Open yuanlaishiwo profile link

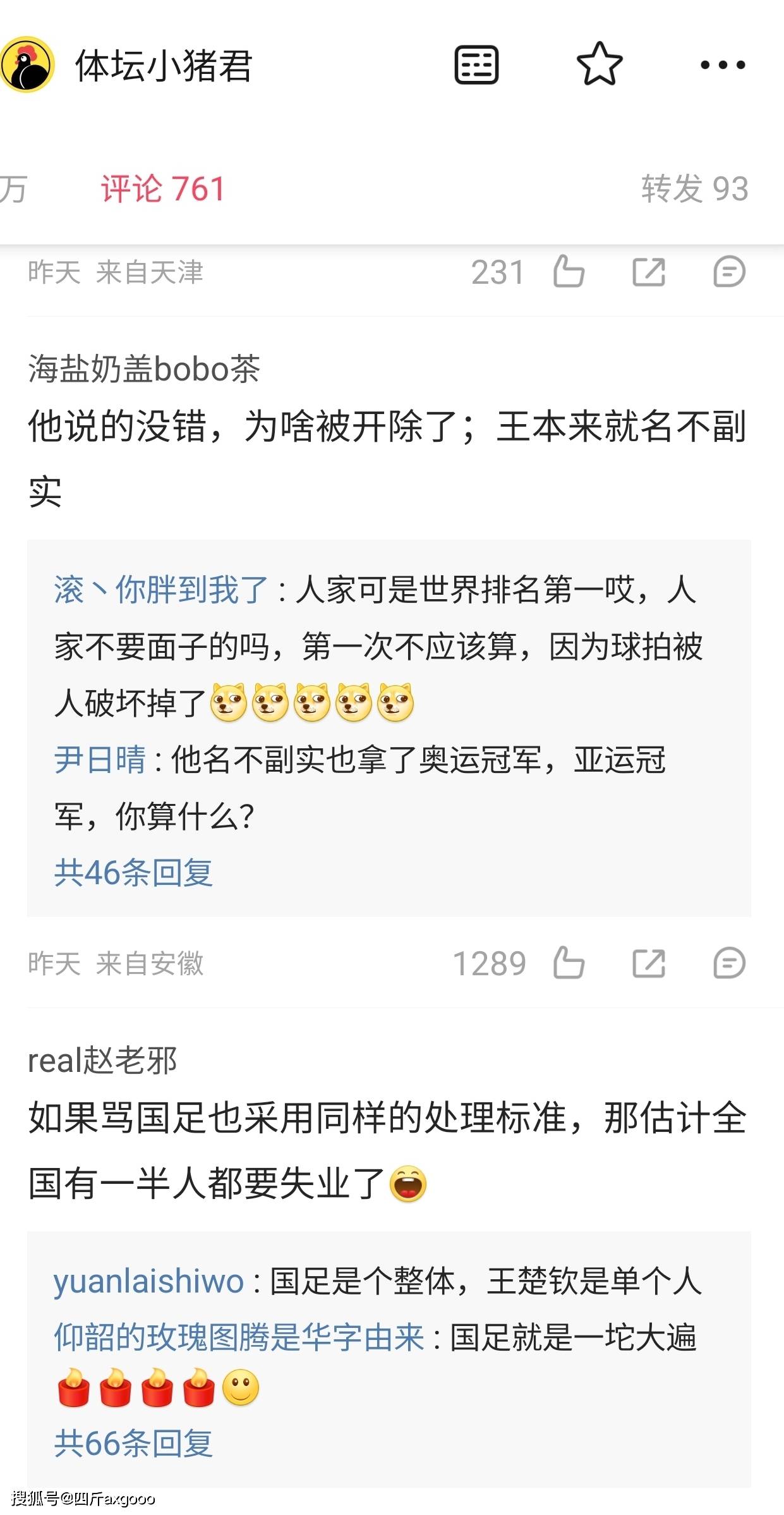click(x=148, y=1281)
